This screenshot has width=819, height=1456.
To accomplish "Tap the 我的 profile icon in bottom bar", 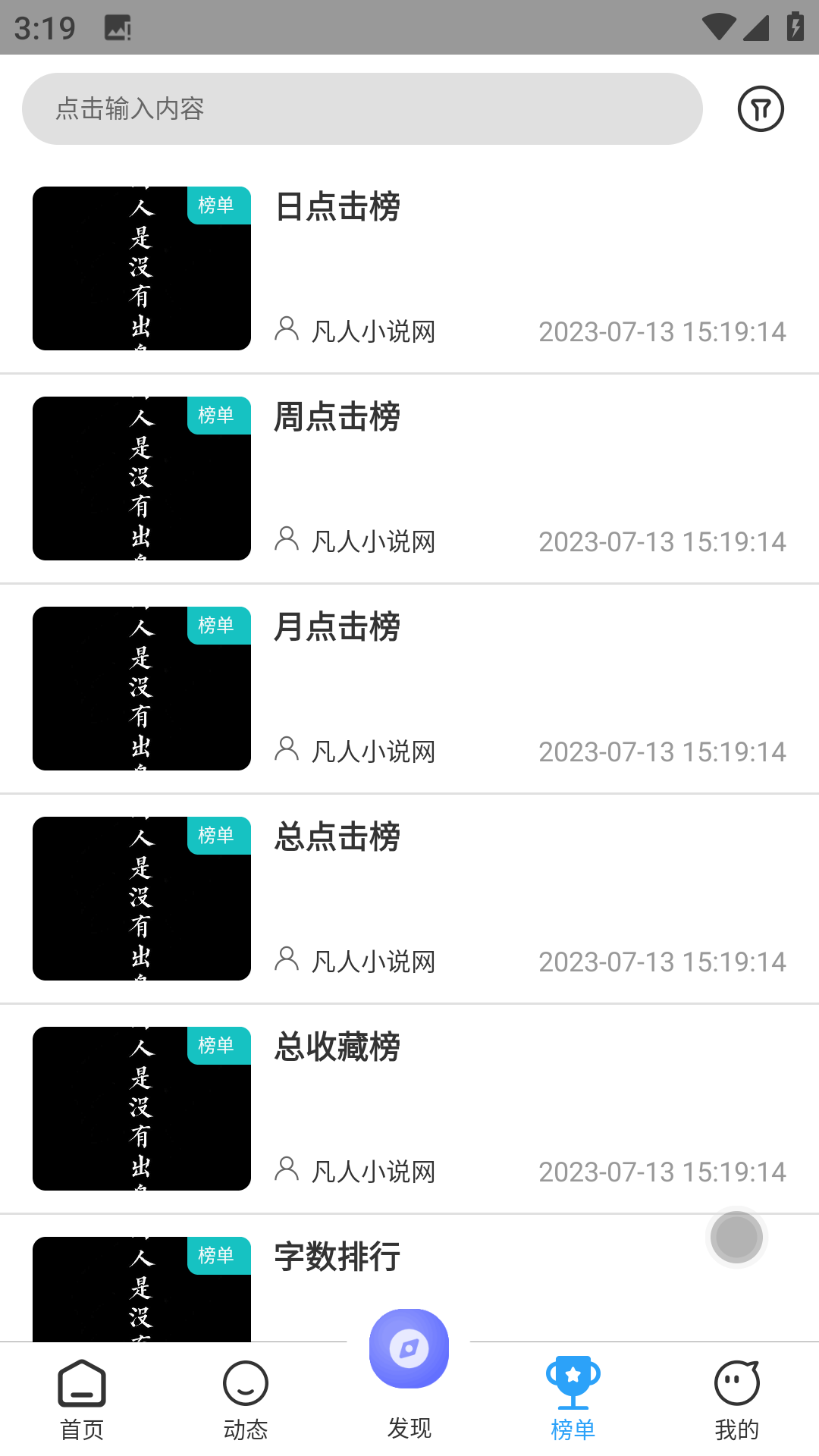I will [736, 1382].
